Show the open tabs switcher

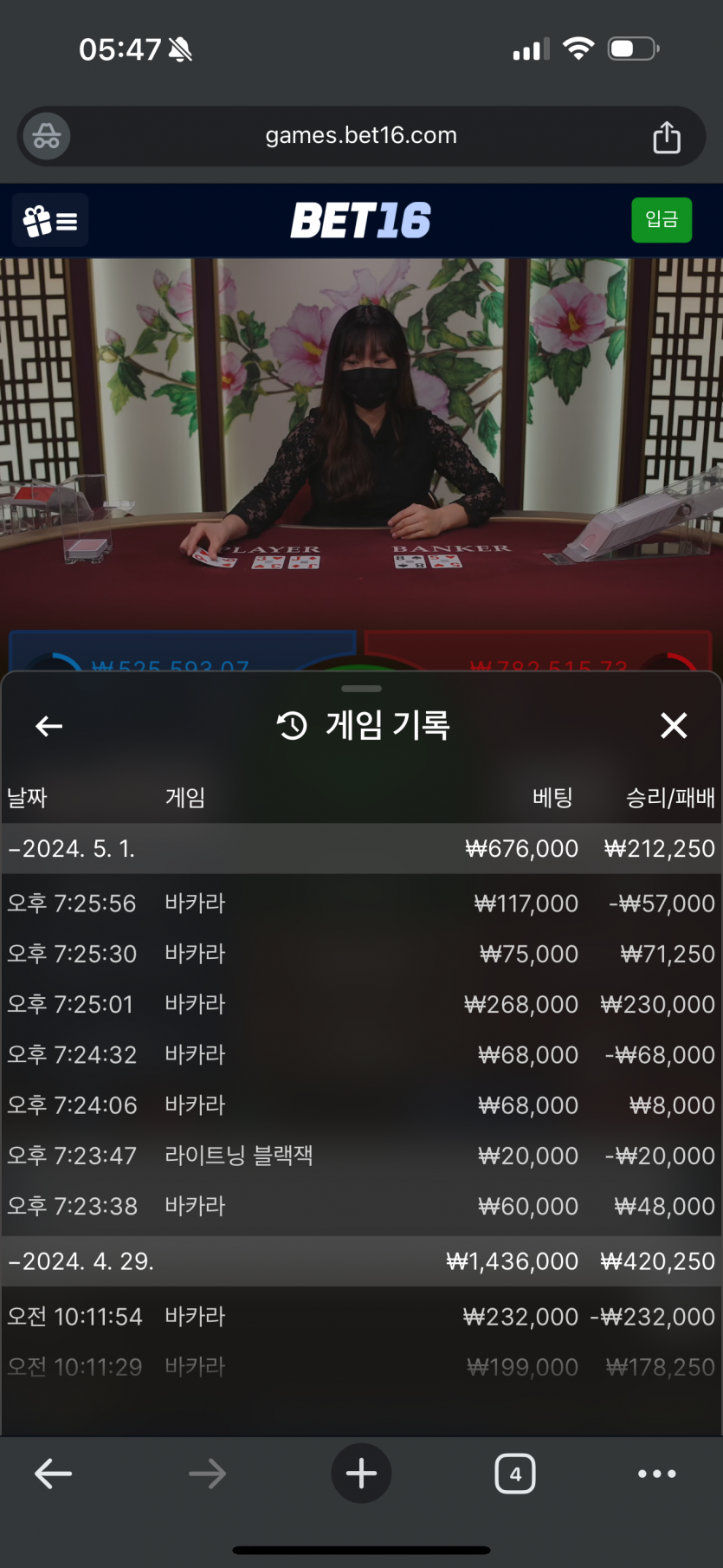(x=515, y=1474)
